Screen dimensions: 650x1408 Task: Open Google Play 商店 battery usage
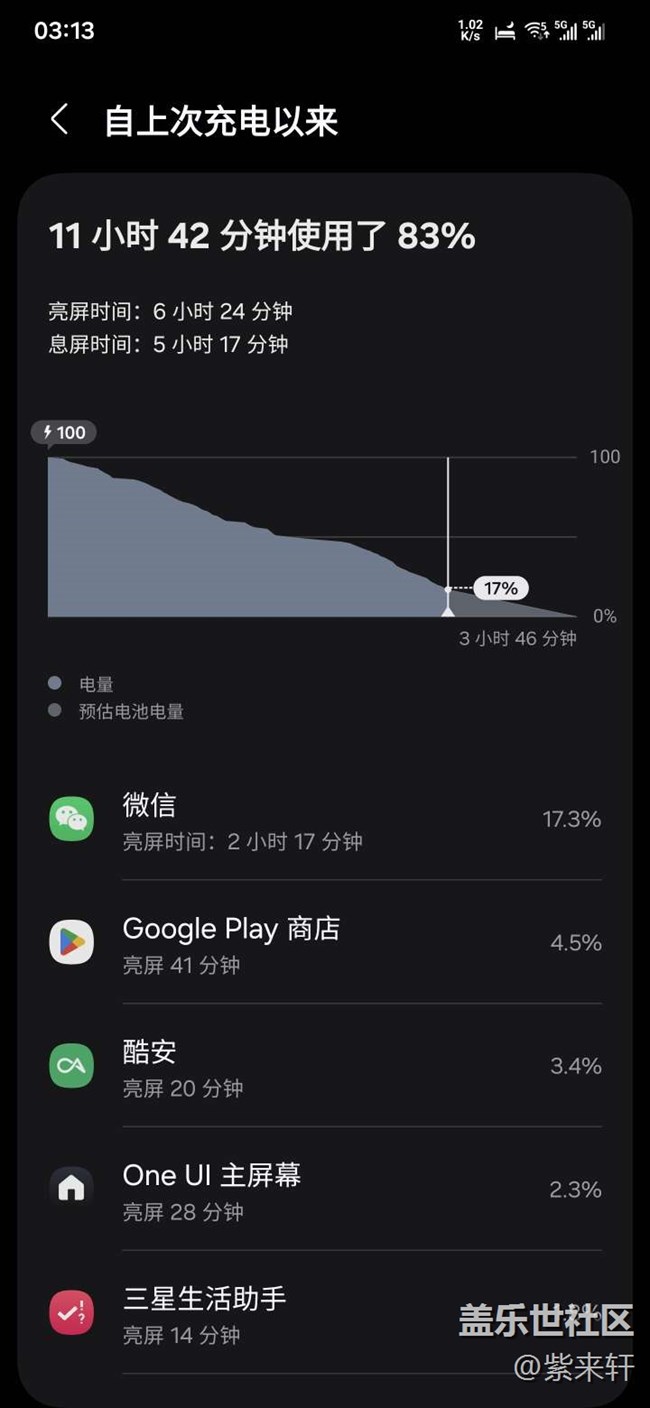click(325, 943)
